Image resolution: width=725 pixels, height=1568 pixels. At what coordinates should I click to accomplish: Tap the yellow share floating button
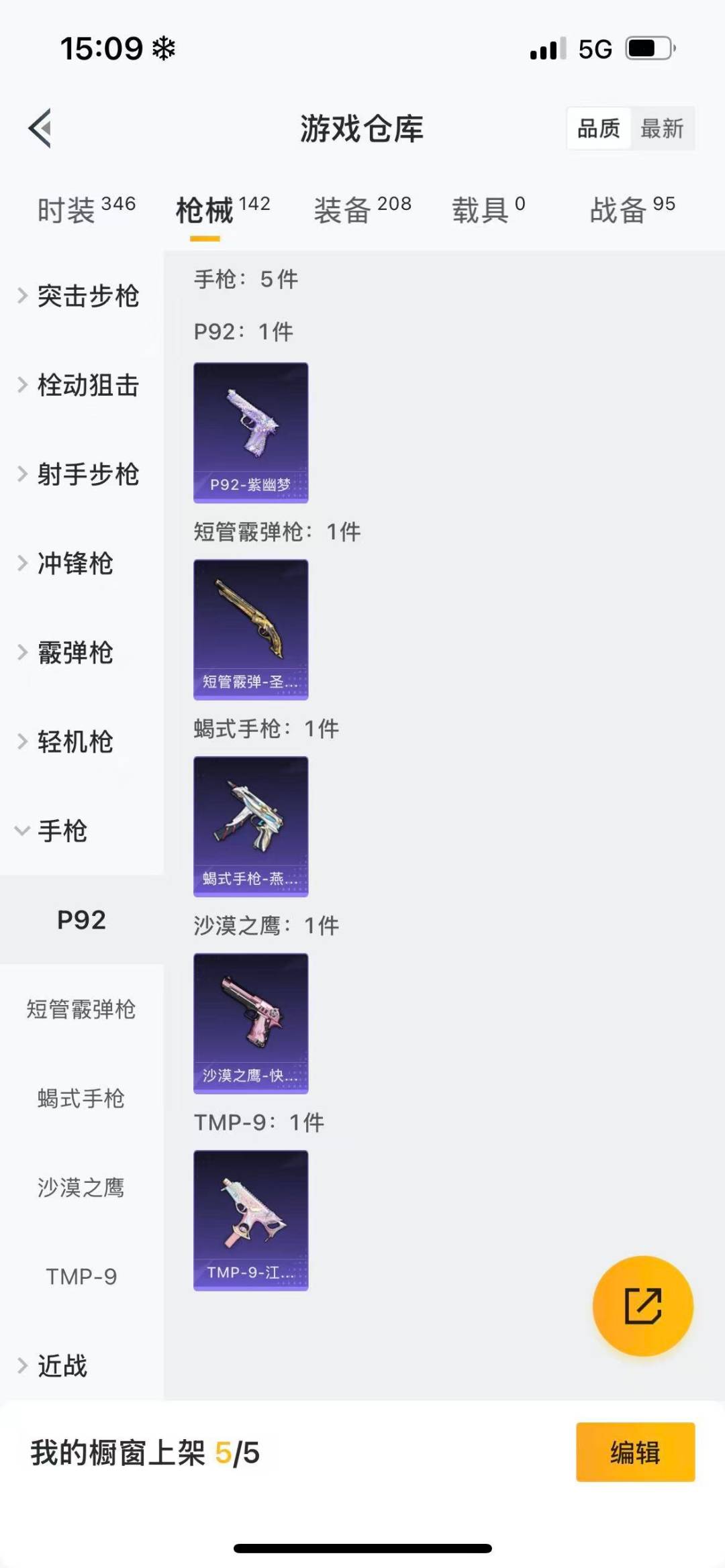(642, 1306)
